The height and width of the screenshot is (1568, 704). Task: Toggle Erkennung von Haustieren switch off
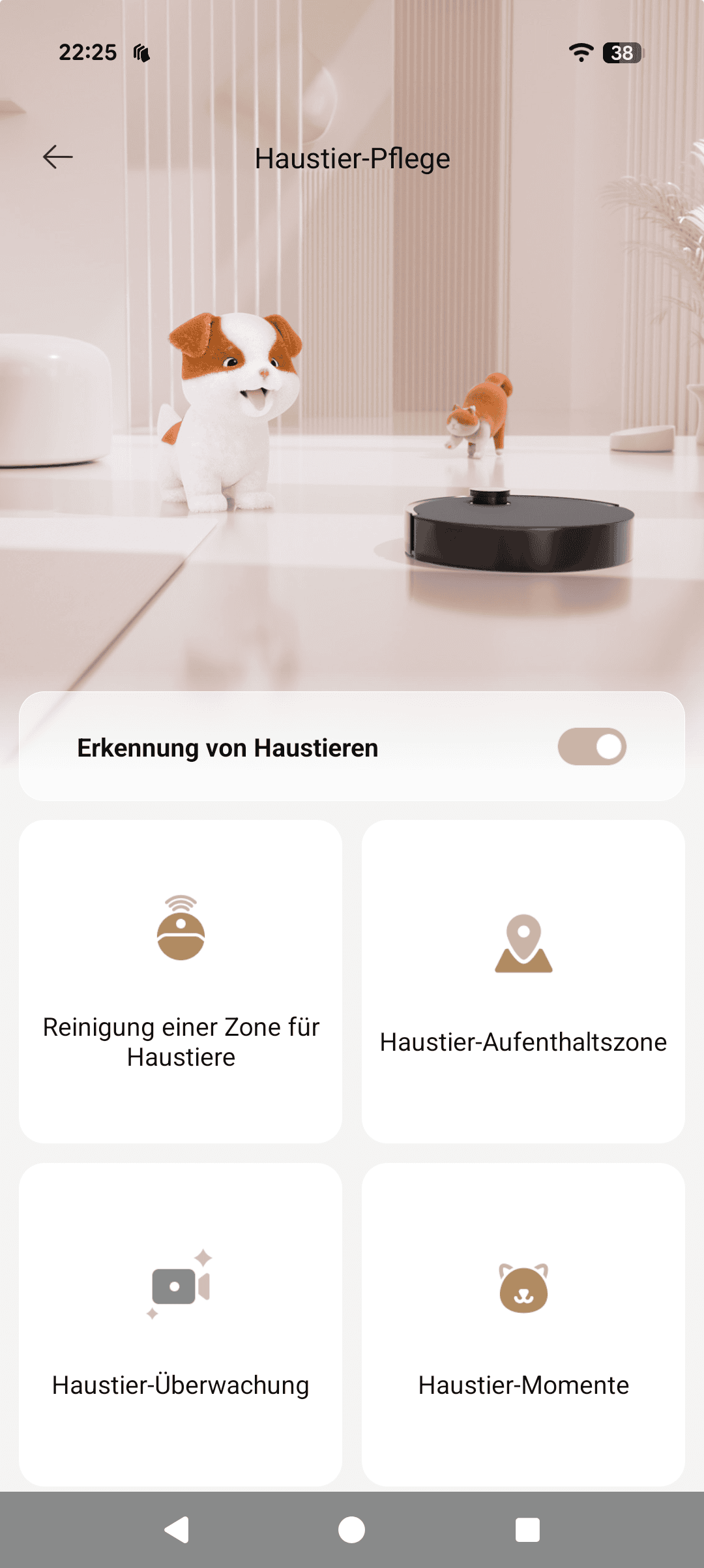(591, 747)
